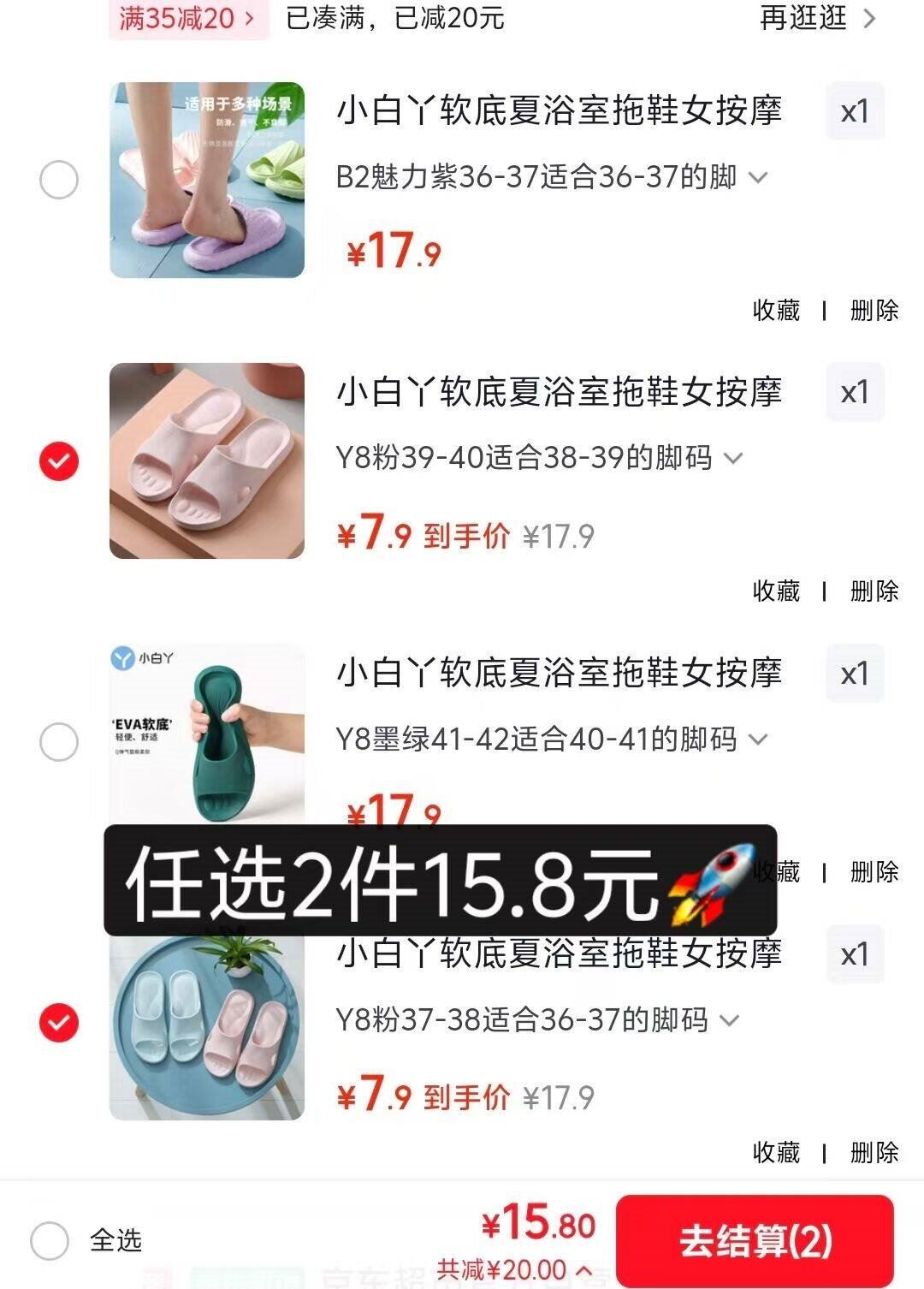Uncheck the Y8粉39-40 slipper item
Screen dimensions: 924x1289
59,461
